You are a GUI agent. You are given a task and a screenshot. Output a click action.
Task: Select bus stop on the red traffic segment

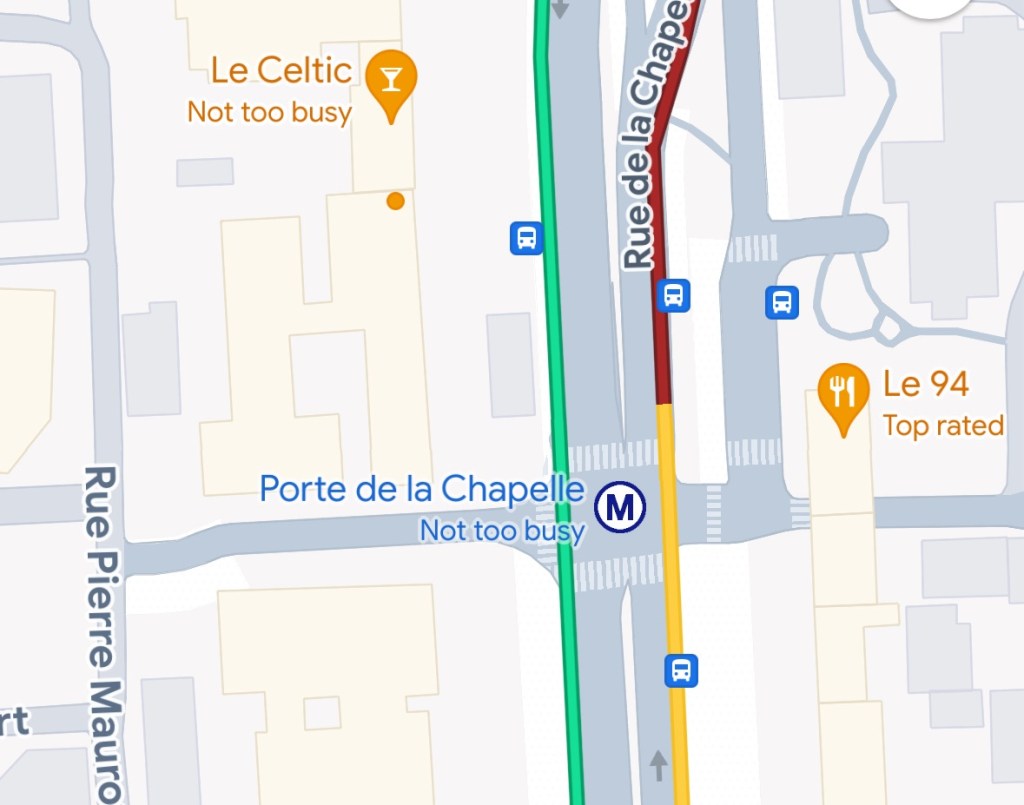click(674, 295)
